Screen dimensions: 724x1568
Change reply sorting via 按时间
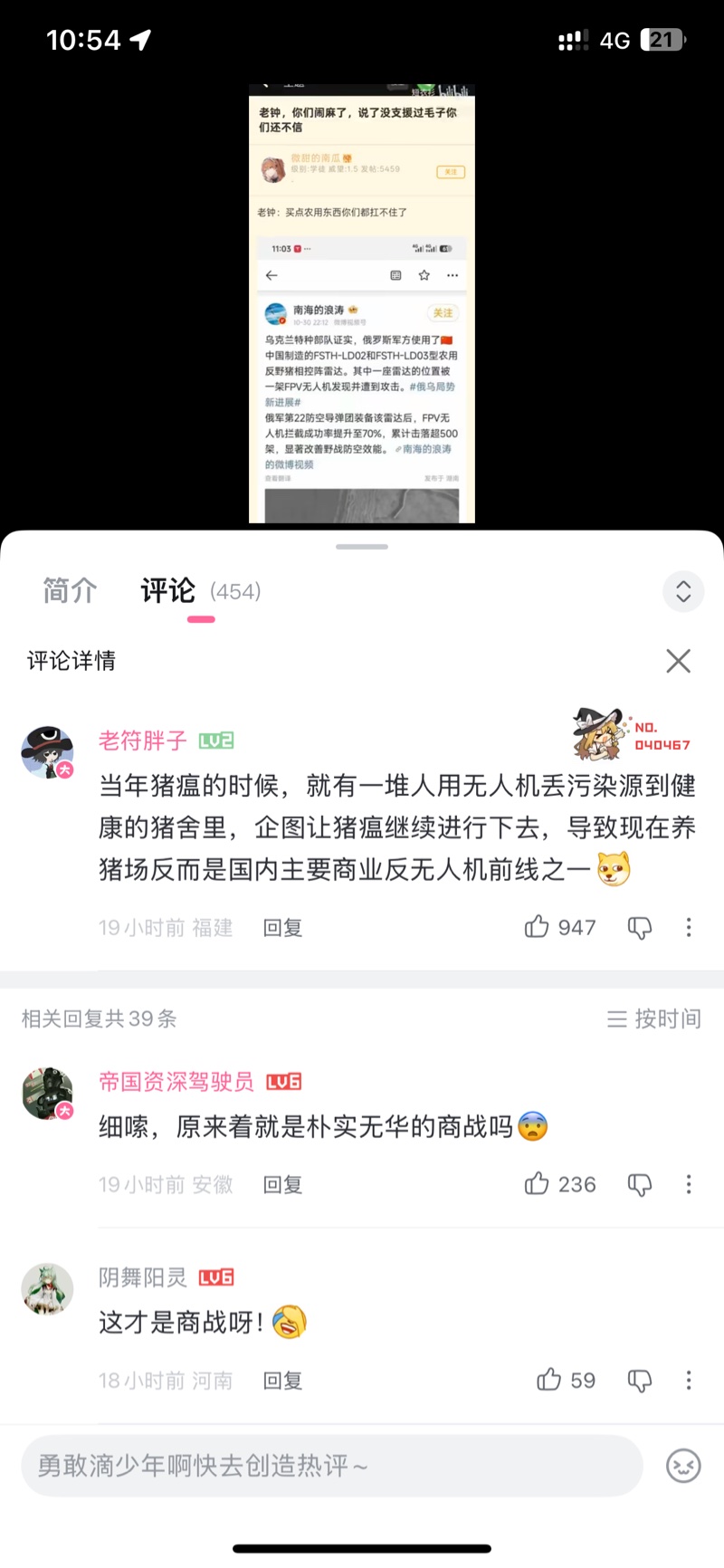click(x=654, y=1018)
